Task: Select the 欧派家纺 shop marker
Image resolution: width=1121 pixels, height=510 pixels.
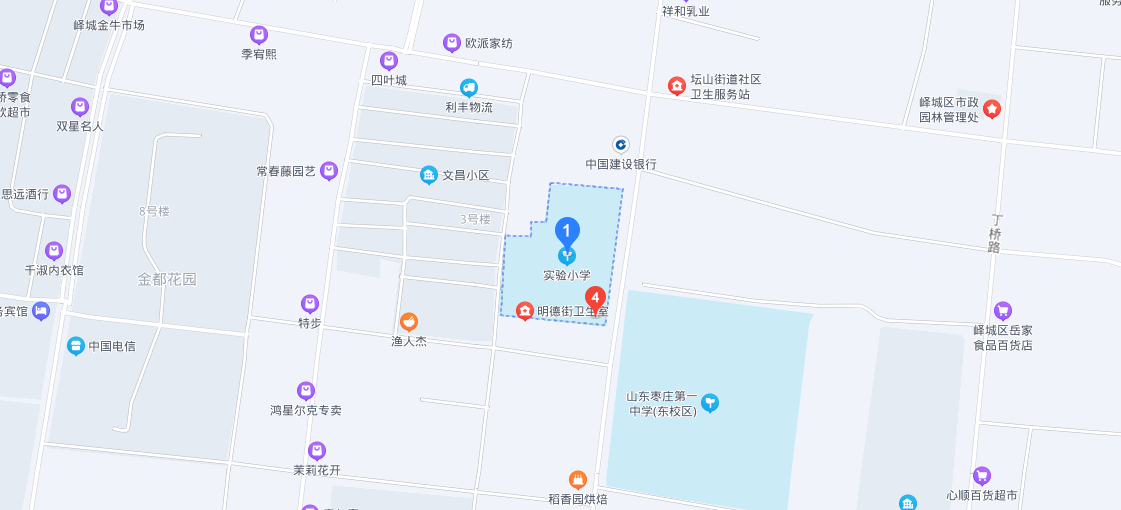Action: 451,43
